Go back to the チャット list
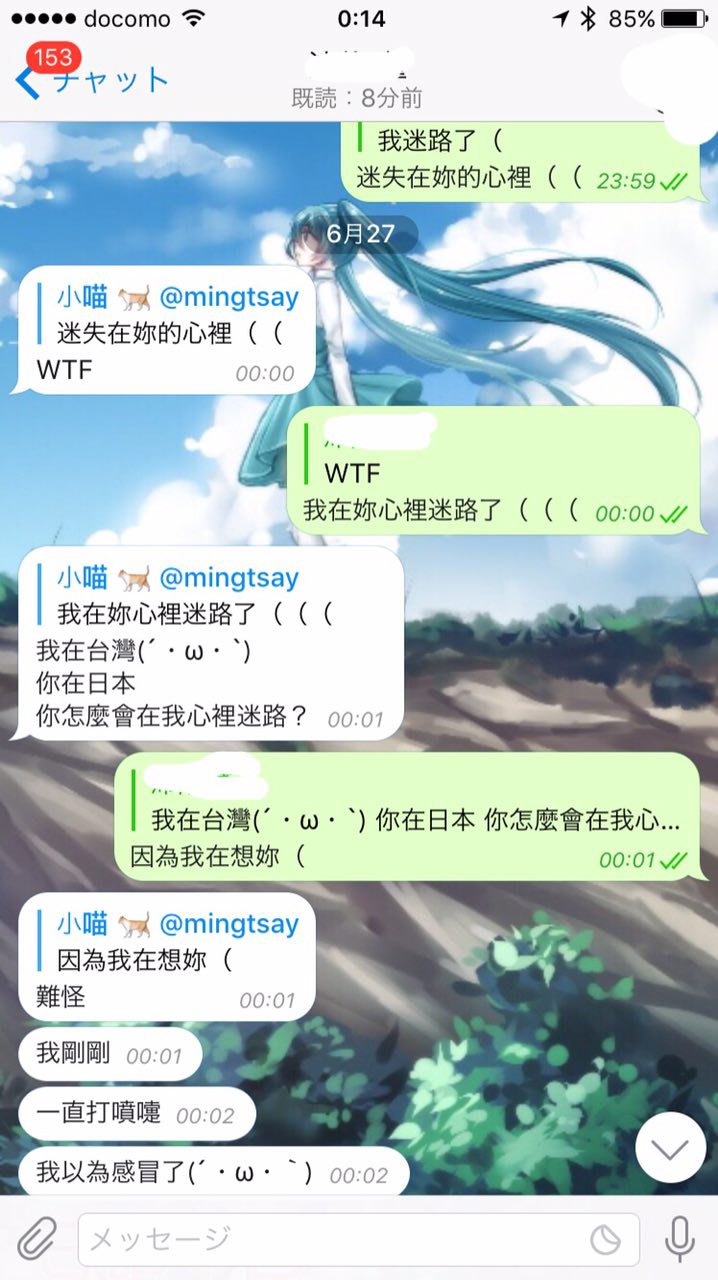This screenshot has width=718, height=1280. tap(92, 80)
